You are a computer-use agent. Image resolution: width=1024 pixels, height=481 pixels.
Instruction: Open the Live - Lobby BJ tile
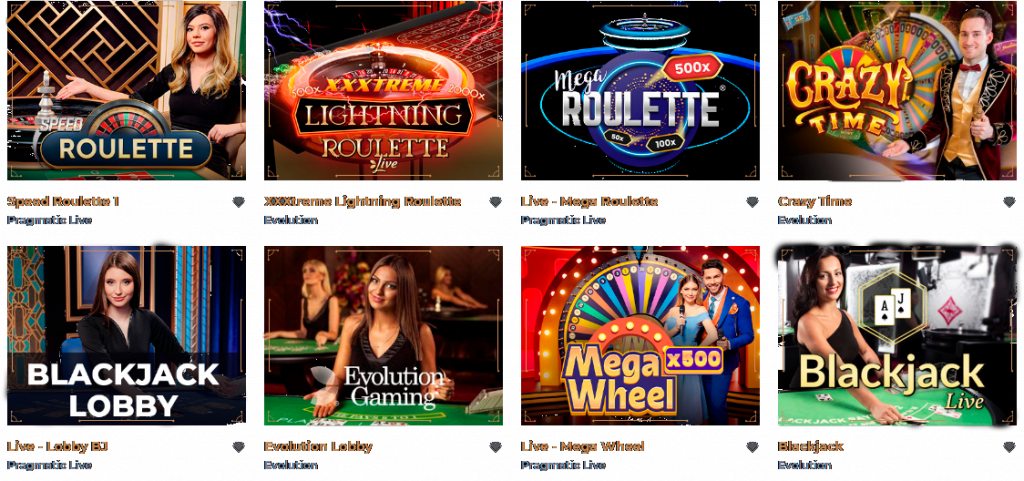pyautogui.click(x=126, y=335)
